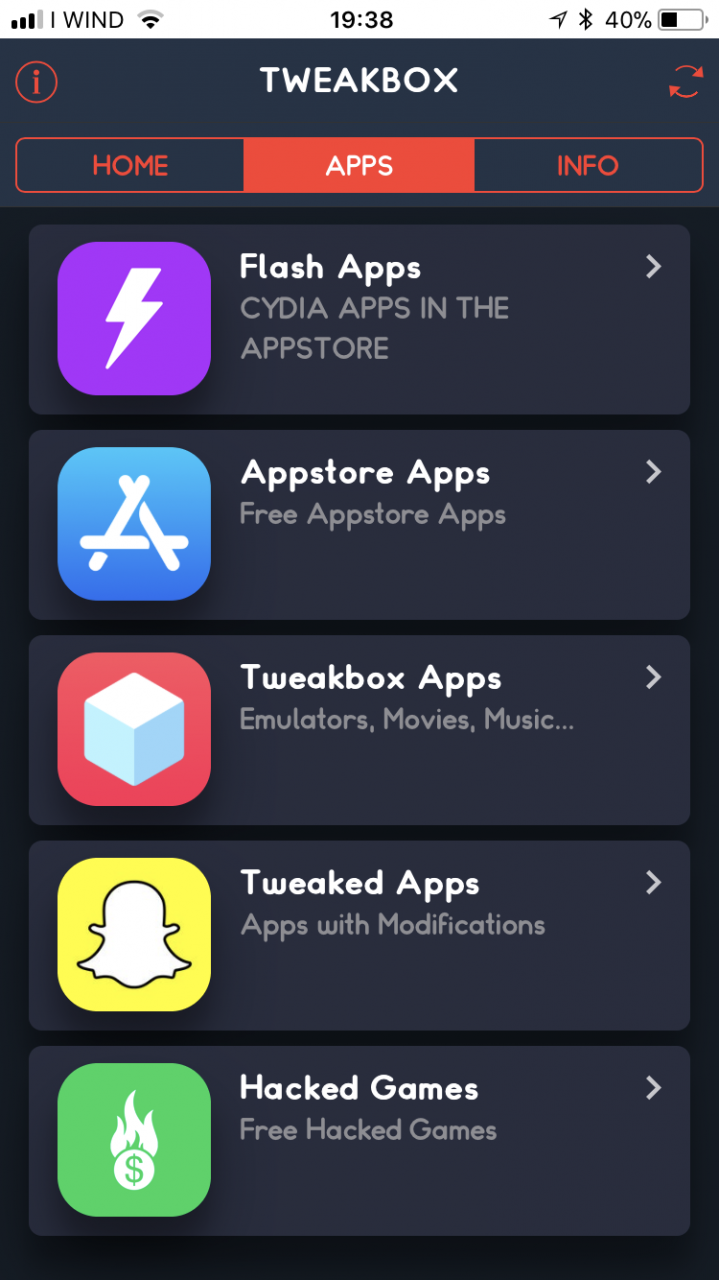View Tweaked Apps with modifications

[359, 936]
